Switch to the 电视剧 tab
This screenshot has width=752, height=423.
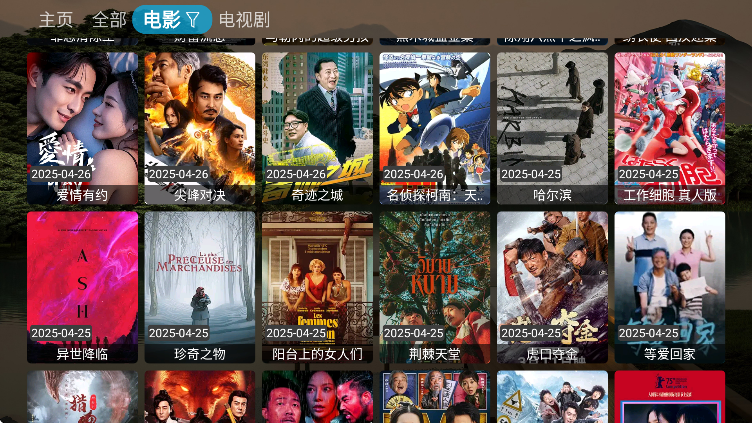pyautogui.click(x=244, y=20)
